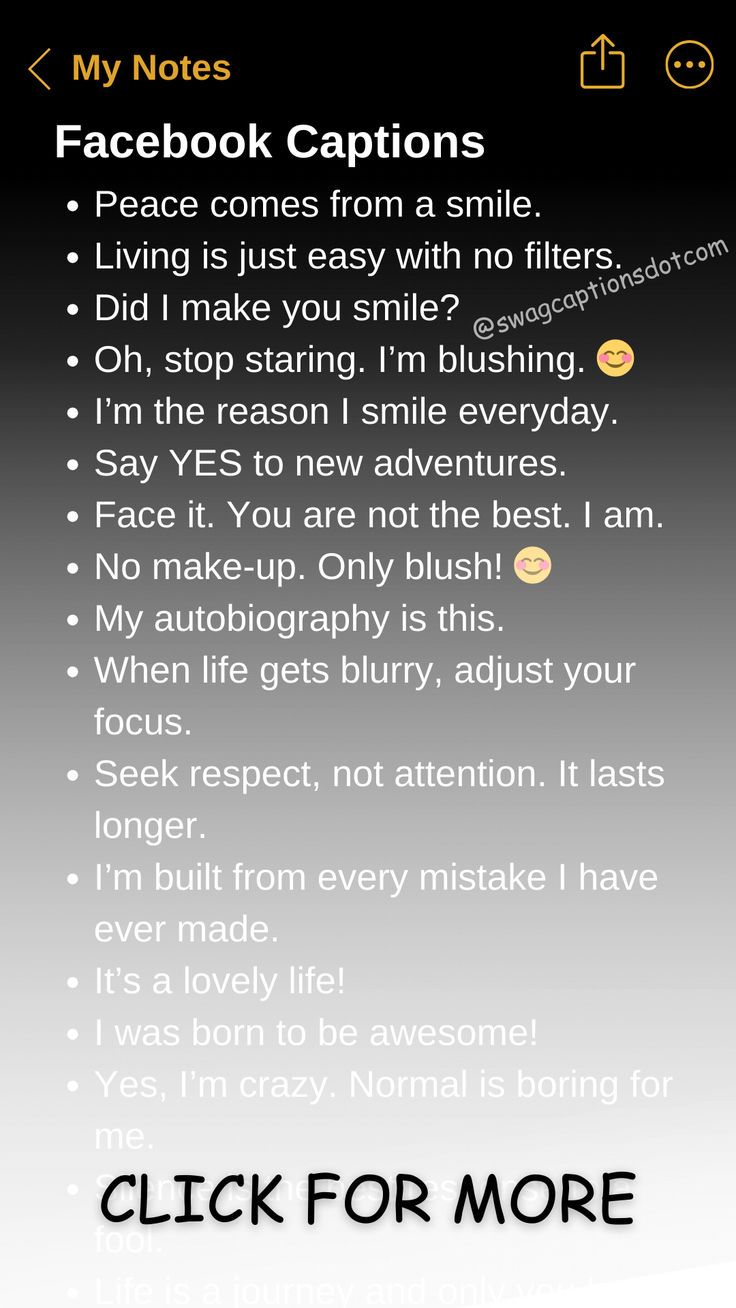Select caption It's a lovely life
736x1308 pixels.
pos(218,981)
